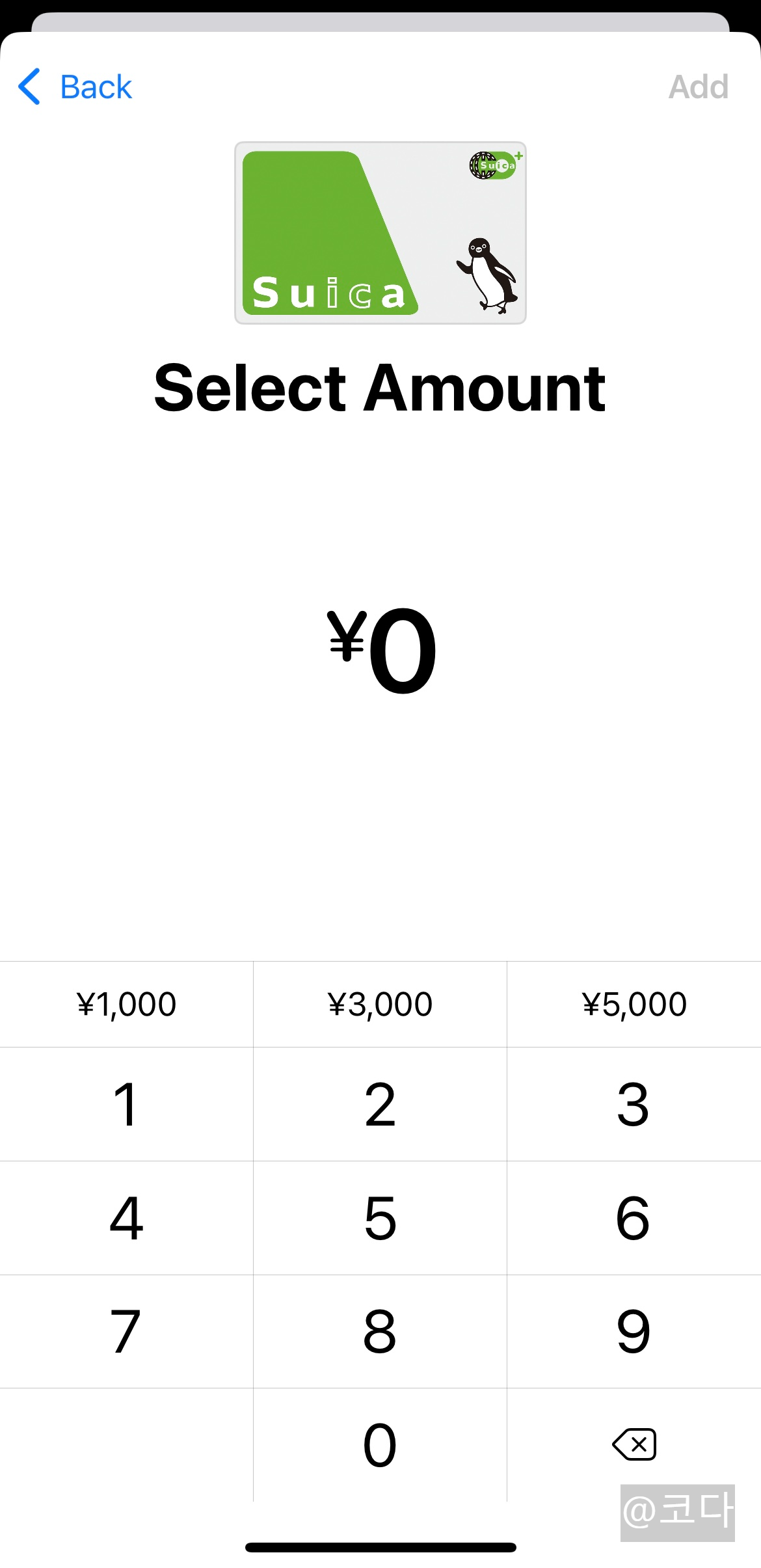The width and height of the screenshot is (761, 1568).
Task: Select the ¥5,000 preset amount
Action: [634, 1004]
